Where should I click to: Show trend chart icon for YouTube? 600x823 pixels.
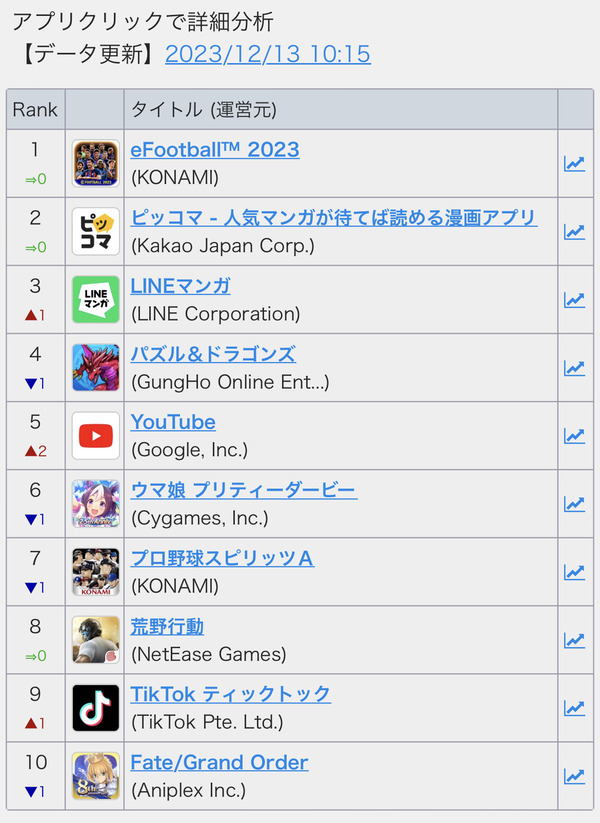(574, 436)
